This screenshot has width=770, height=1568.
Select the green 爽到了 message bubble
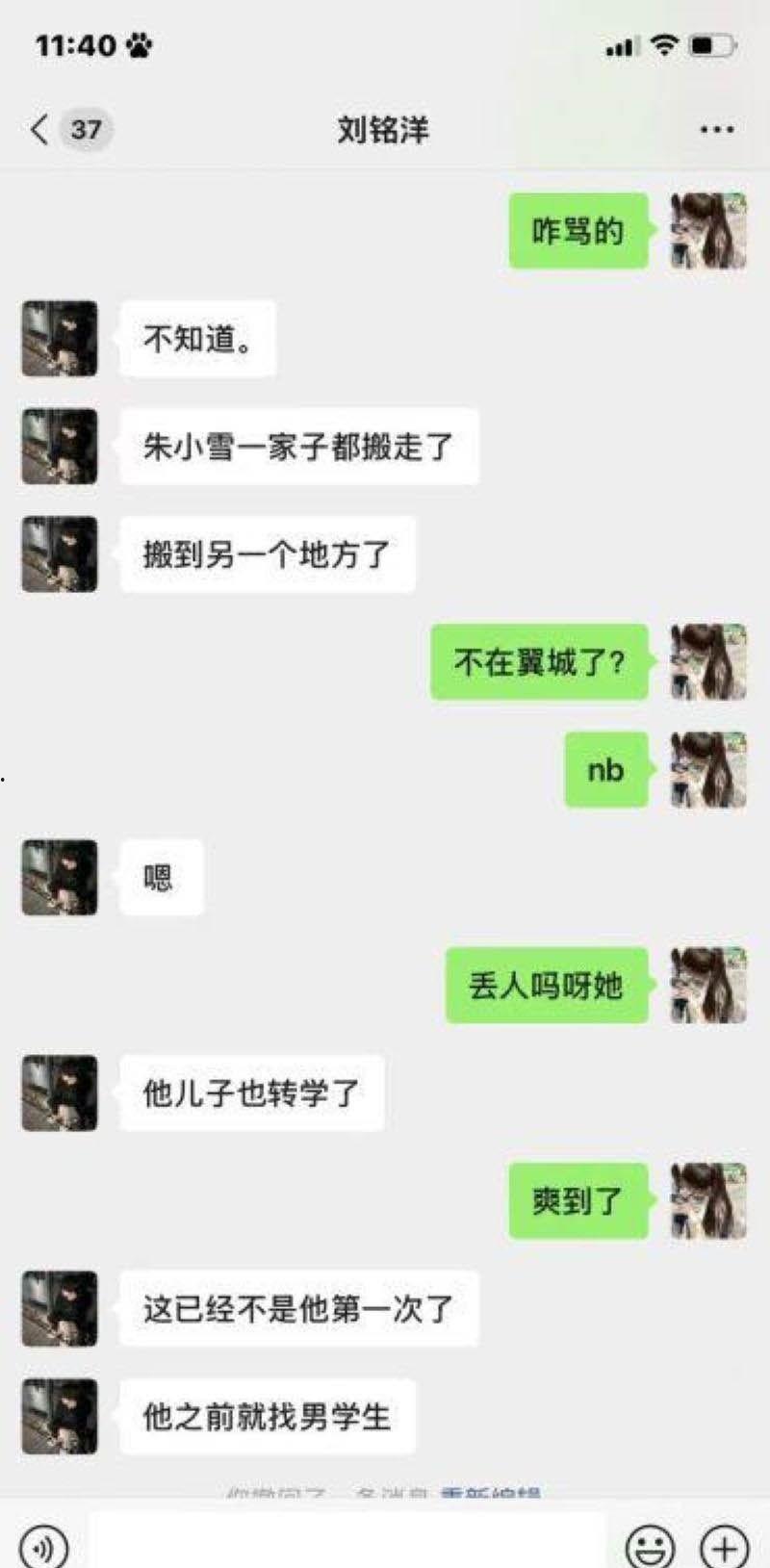(x=577, y=1199)
